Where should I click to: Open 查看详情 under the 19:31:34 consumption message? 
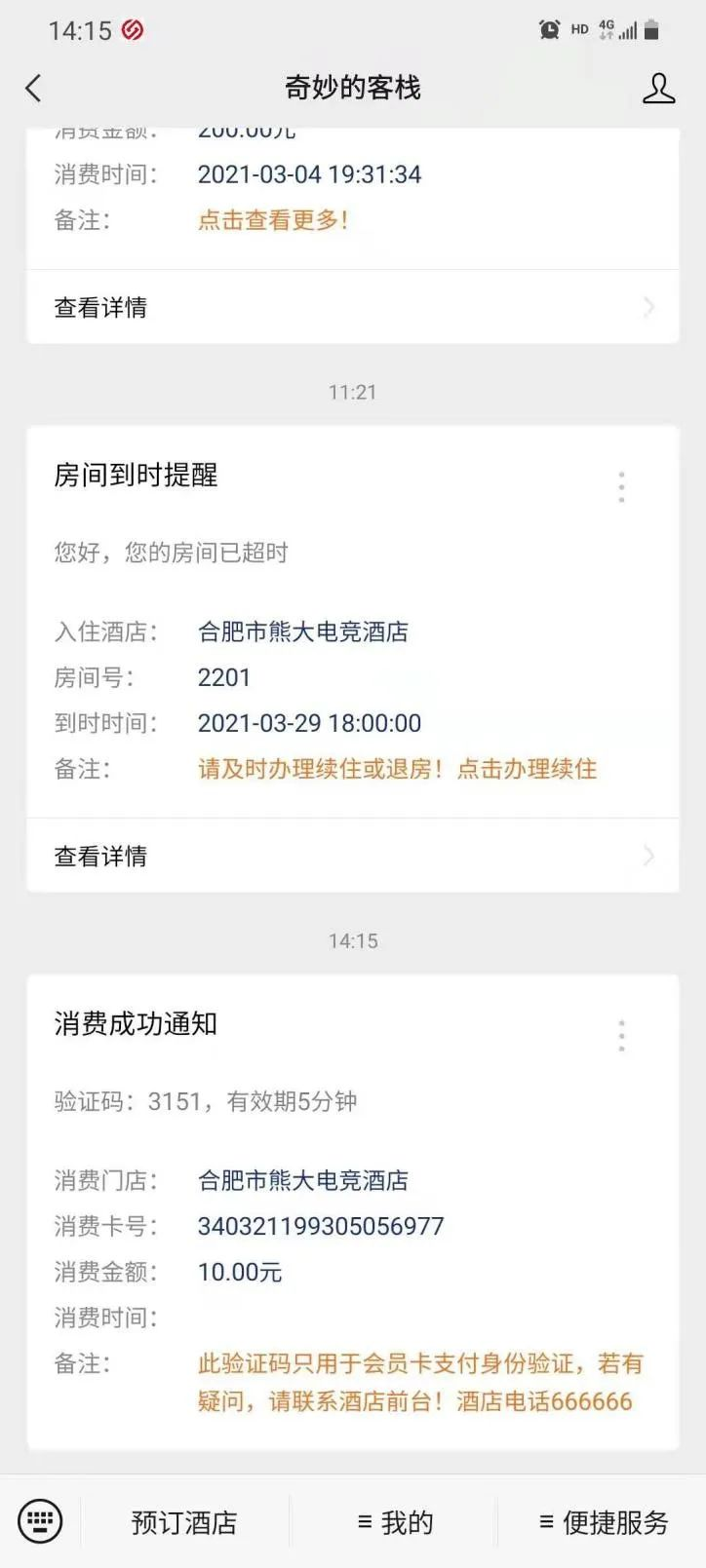point(352,308)
